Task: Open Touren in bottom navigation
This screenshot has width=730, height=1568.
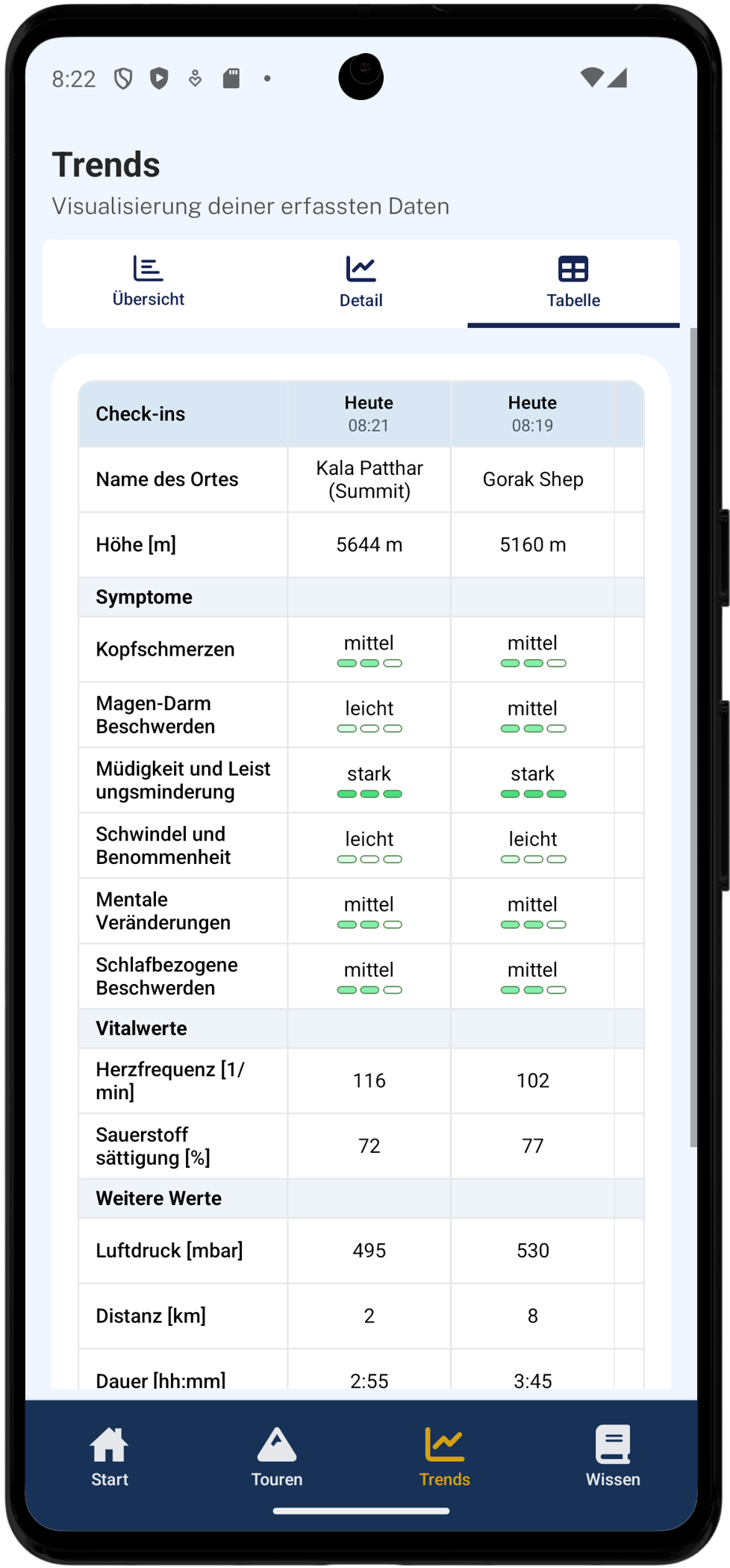Action: click(277, 1456)
